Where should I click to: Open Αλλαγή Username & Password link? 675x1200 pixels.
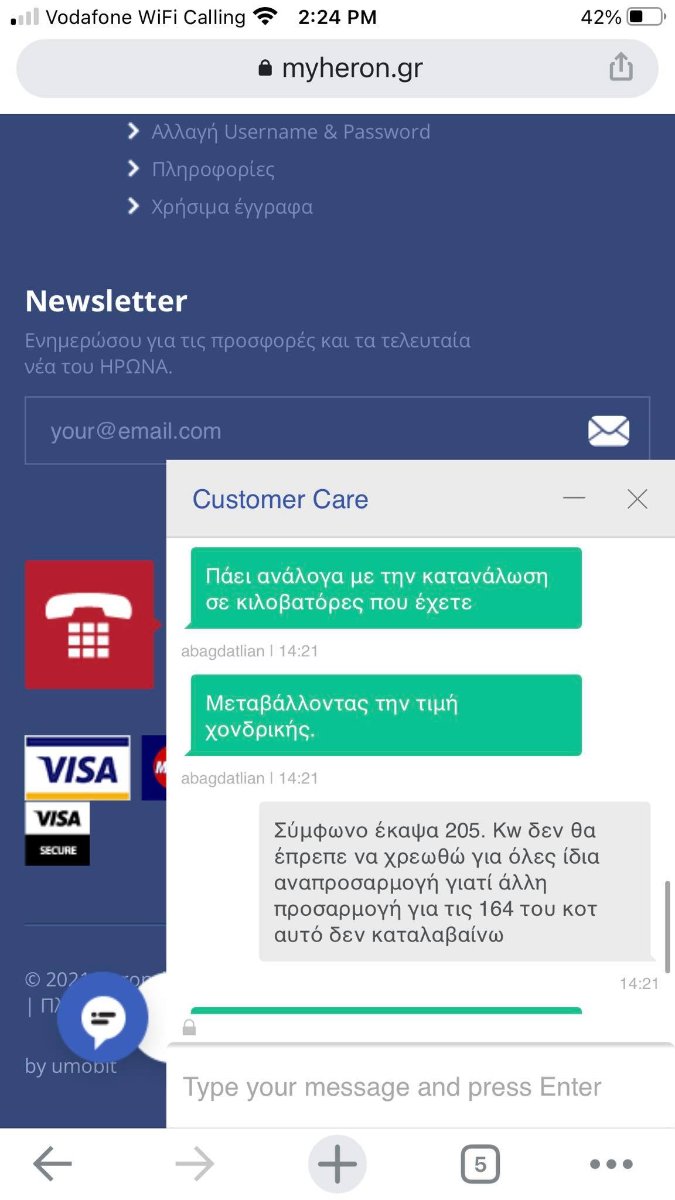tap(290, 132)
